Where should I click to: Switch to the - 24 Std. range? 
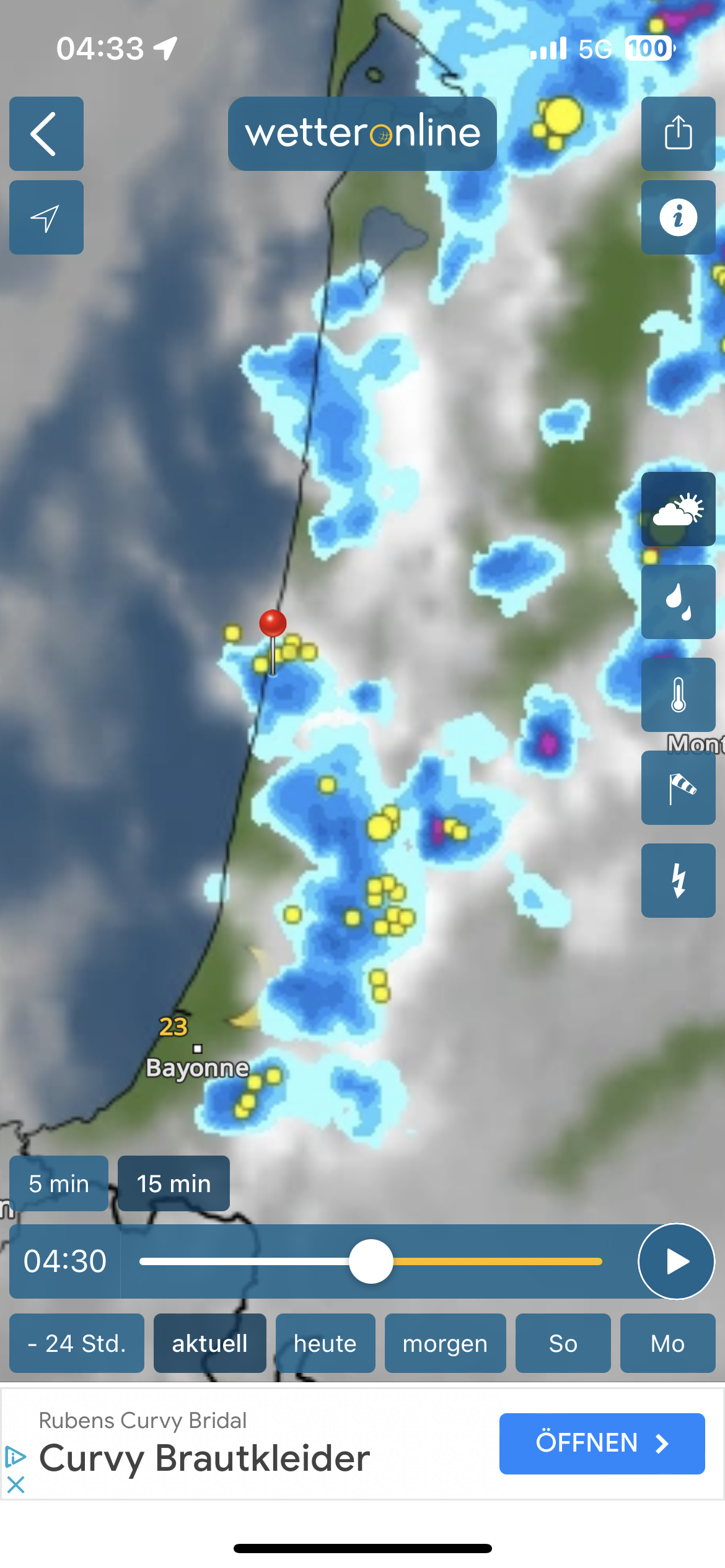[77, 1343]
